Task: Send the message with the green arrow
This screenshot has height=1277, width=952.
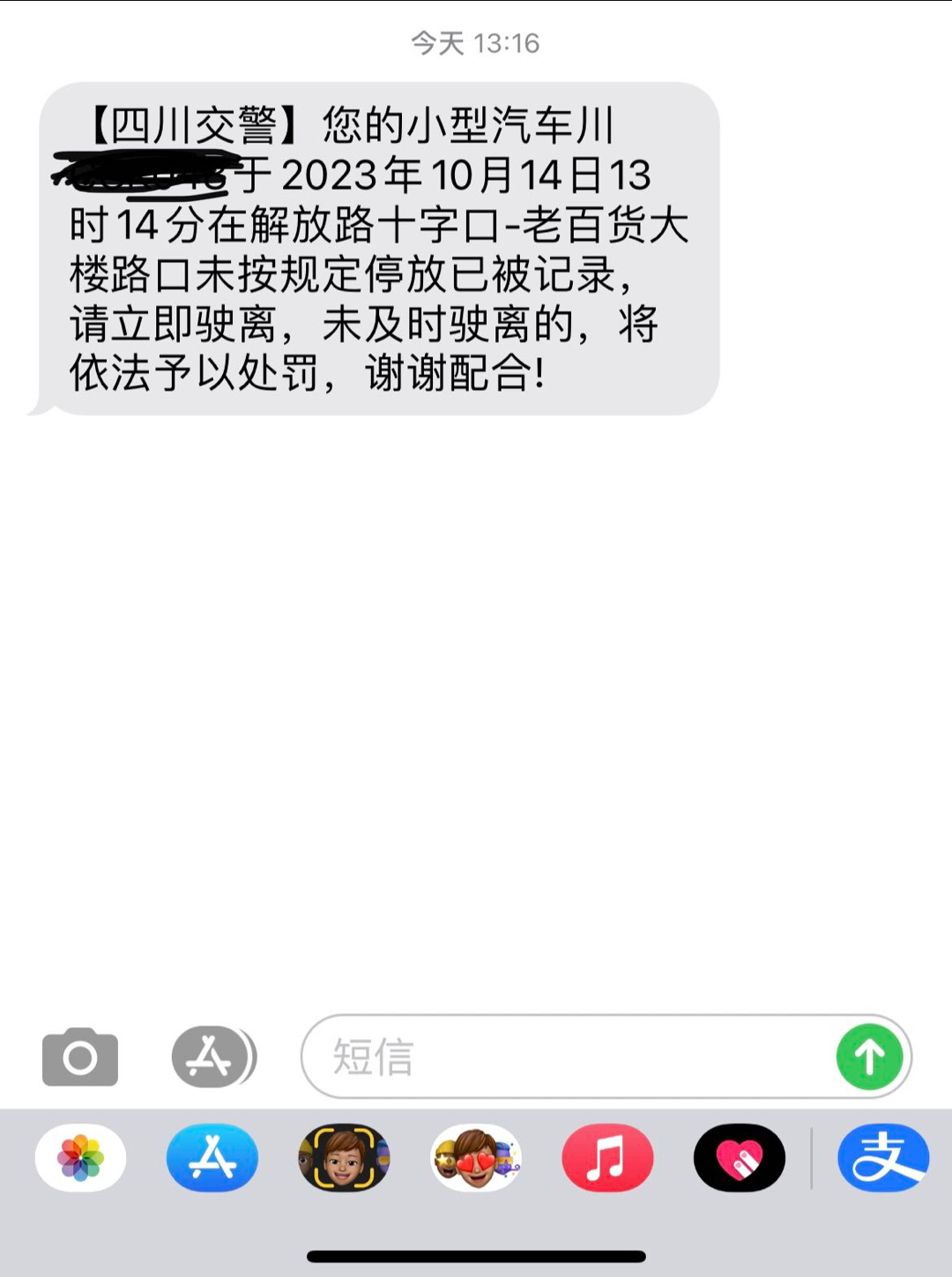Action: click(x=869, y=1057)
